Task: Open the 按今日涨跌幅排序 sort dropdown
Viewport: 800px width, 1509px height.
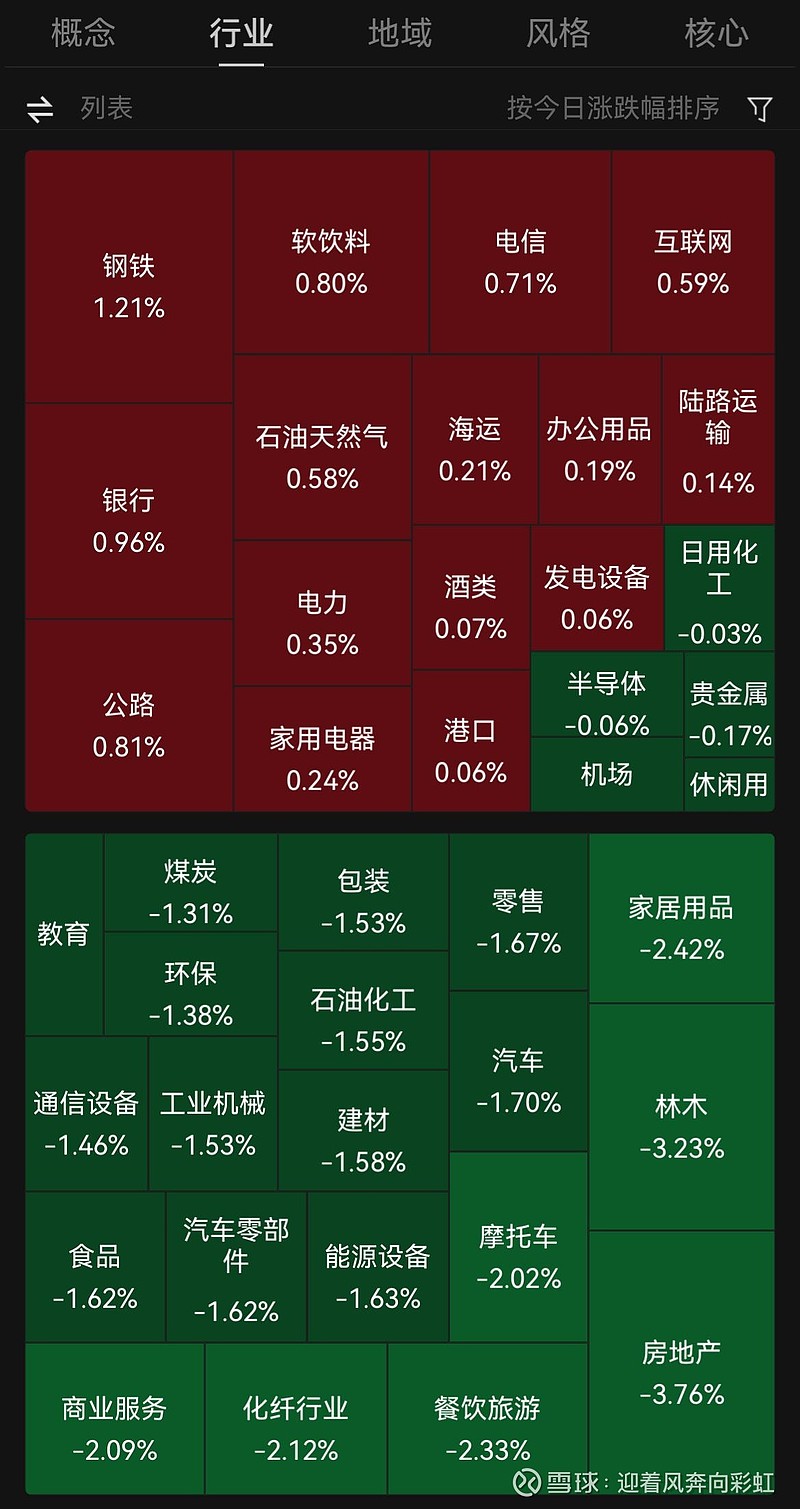Action: [x=612, y=108]
